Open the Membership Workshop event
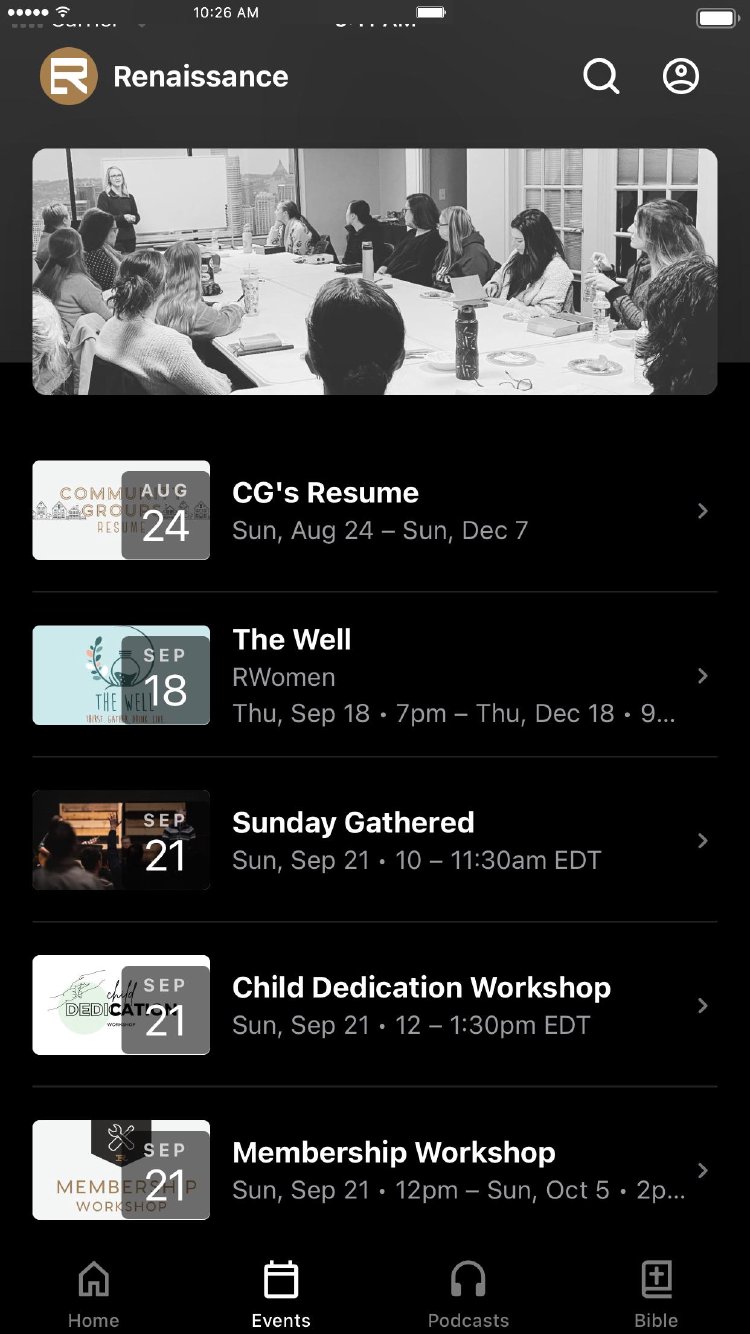This screenshot has width=750, height=1334. 374,1170
